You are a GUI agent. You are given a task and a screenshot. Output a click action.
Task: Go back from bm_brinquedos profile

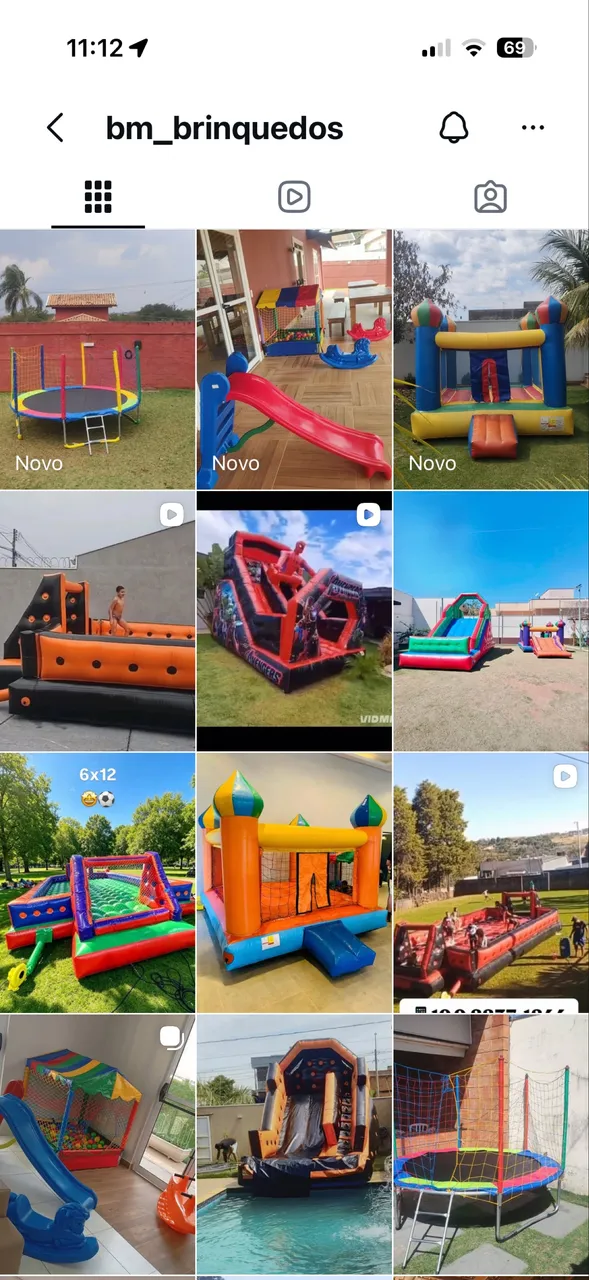55,128
